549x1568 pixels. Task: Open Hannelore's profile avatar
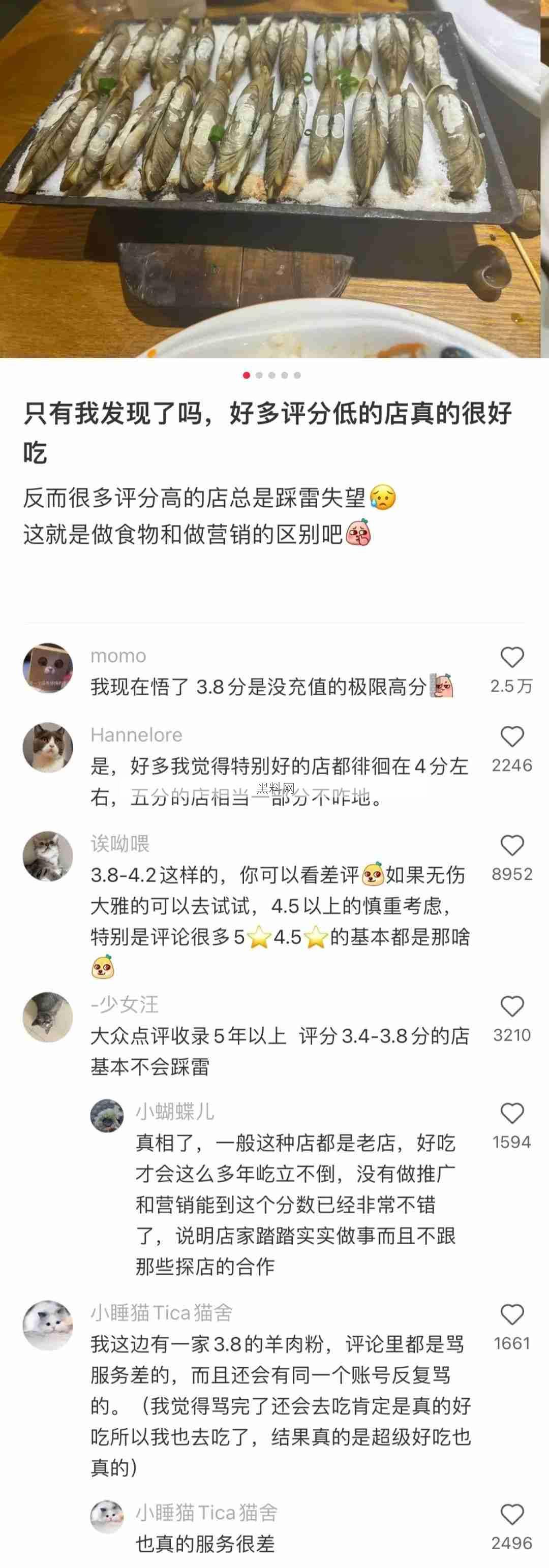47,748
